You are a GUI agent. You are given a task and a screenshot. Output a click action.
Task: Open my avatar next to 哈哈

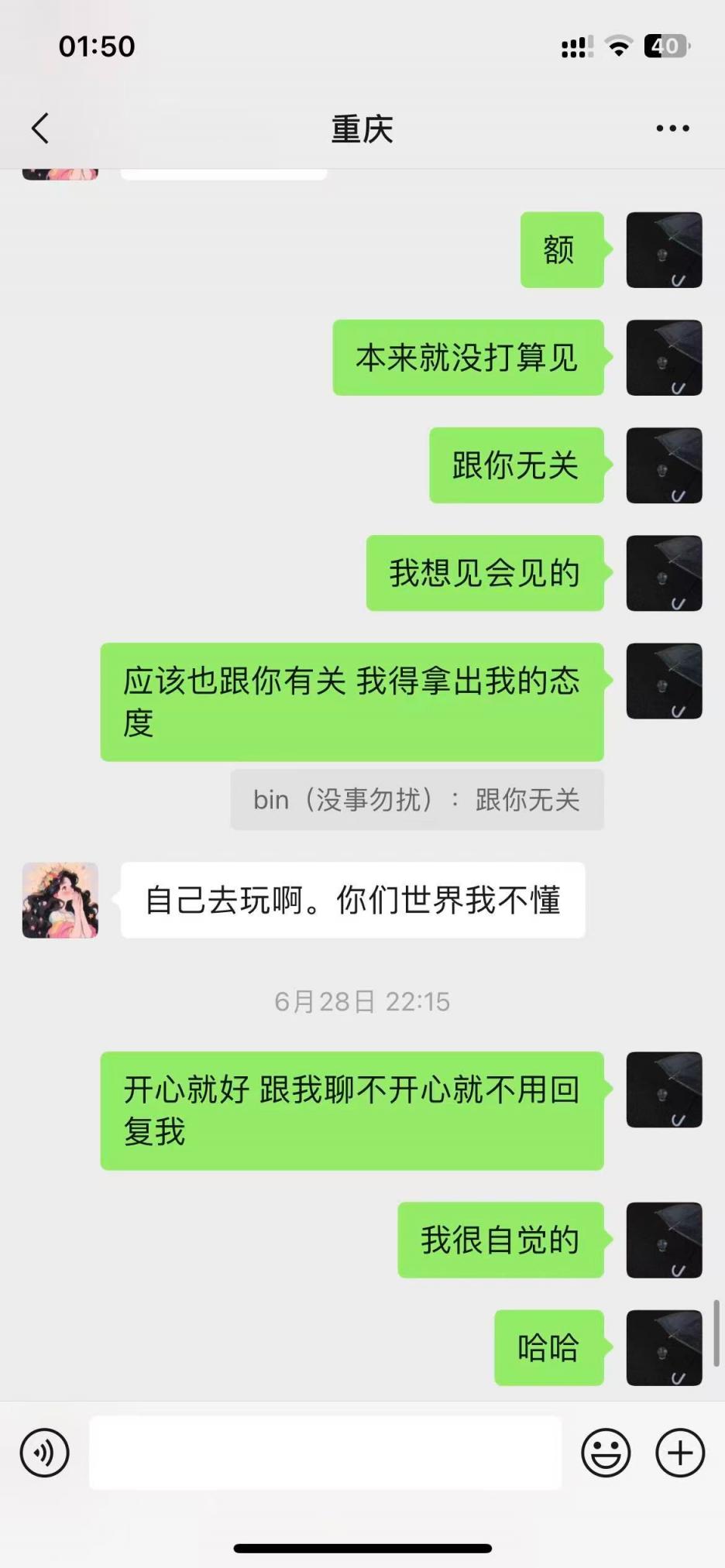[x=664, y=1347]
